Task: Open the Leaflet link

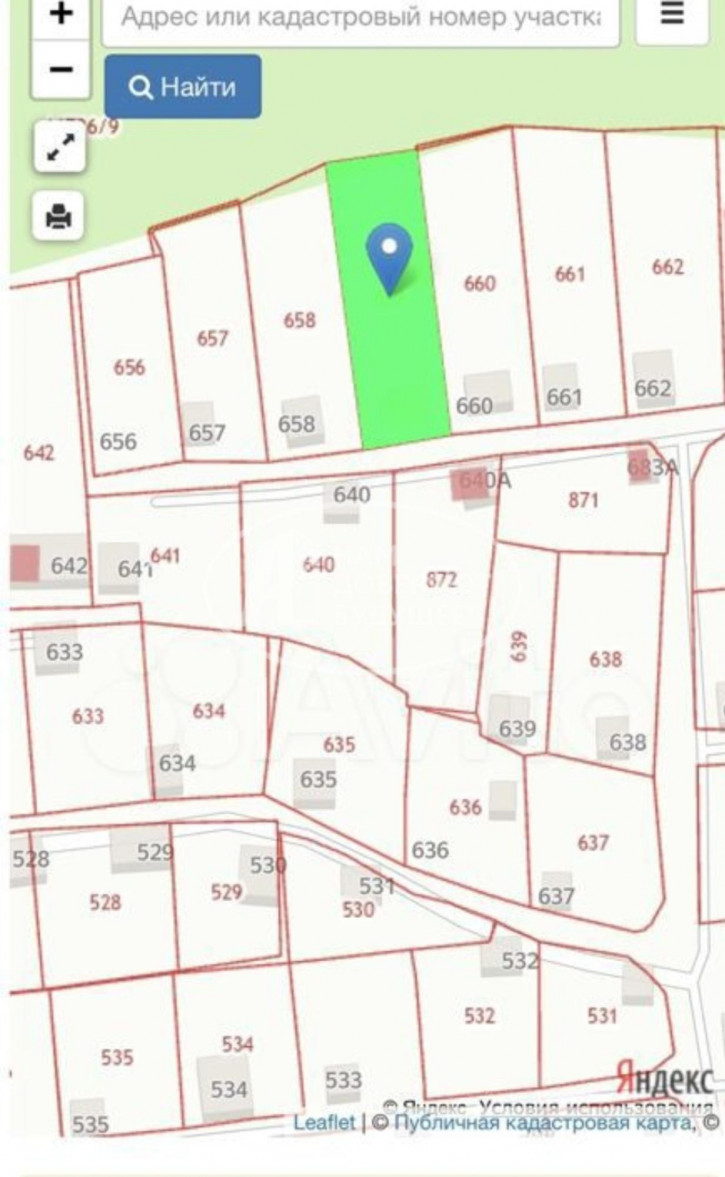Action: point(323,1123)
